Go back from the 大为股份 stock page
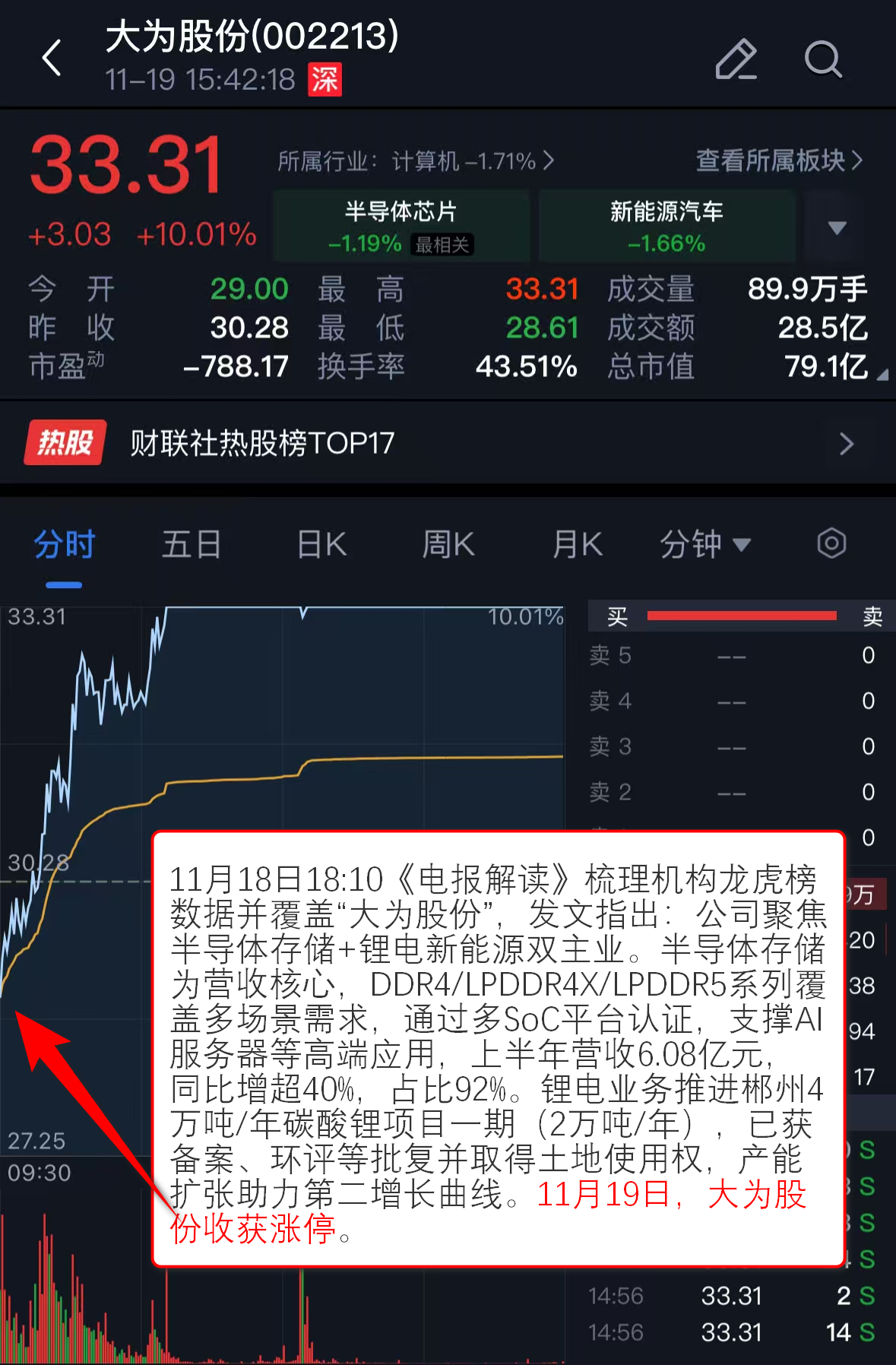This screenshot has height=1365, width=896. coord(52,59)
